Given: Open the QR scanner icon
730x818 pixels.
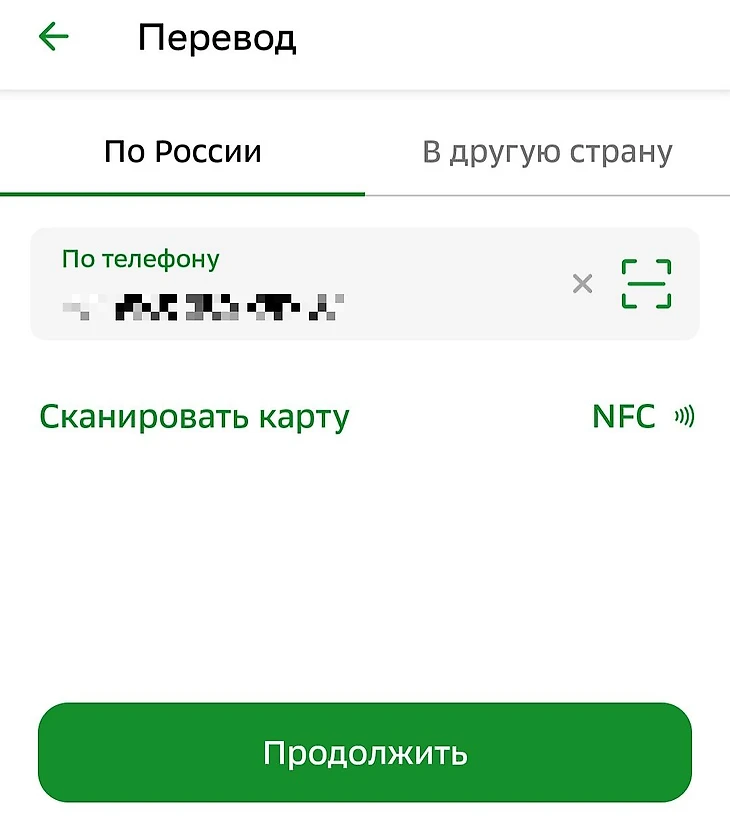Looking at the screenshot, I should tap(646, 284).
